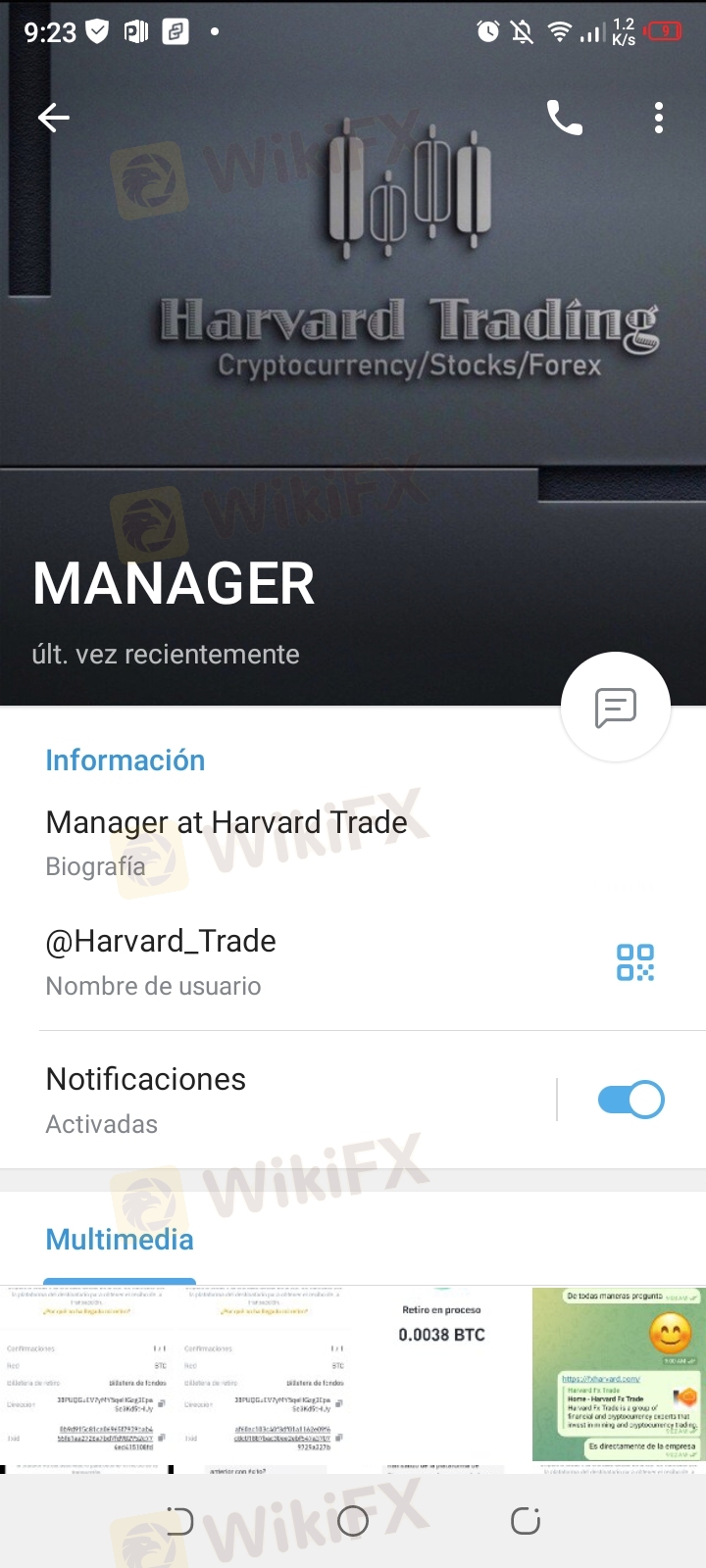
Task: Turn off the Notificaciones switch
Action: (x=630, y=1100)
